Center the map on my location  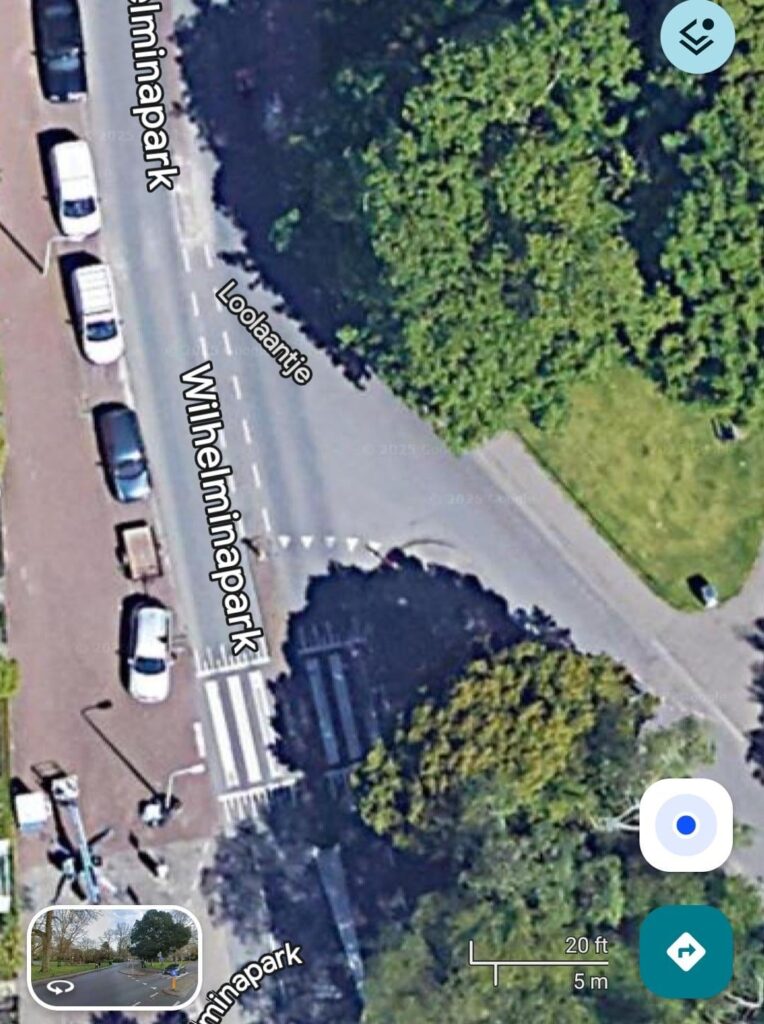(x=686, y=825)
